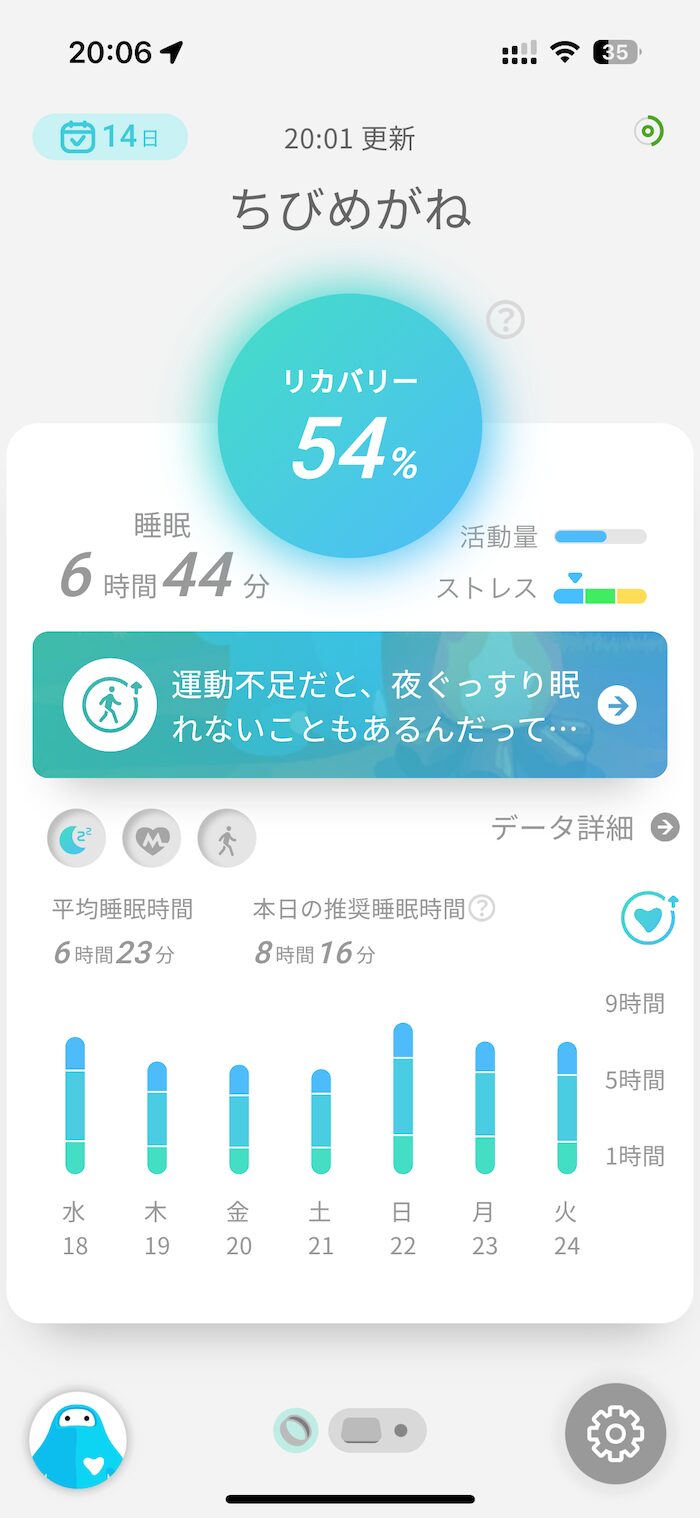Image resolution: width=700 pixels, height=1518 pixels.
Task: Switch to the sleep moon tab
Action: click(x=76, y=838)
